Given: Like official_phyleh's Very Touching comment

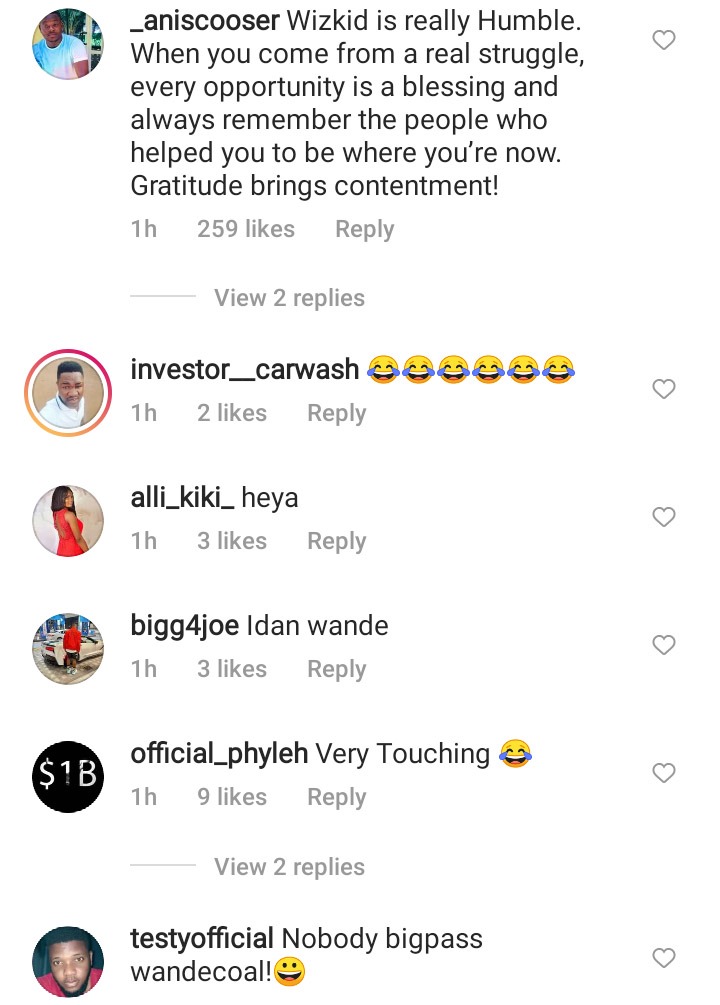Looking at the screenshot, I should pos(664,773).
